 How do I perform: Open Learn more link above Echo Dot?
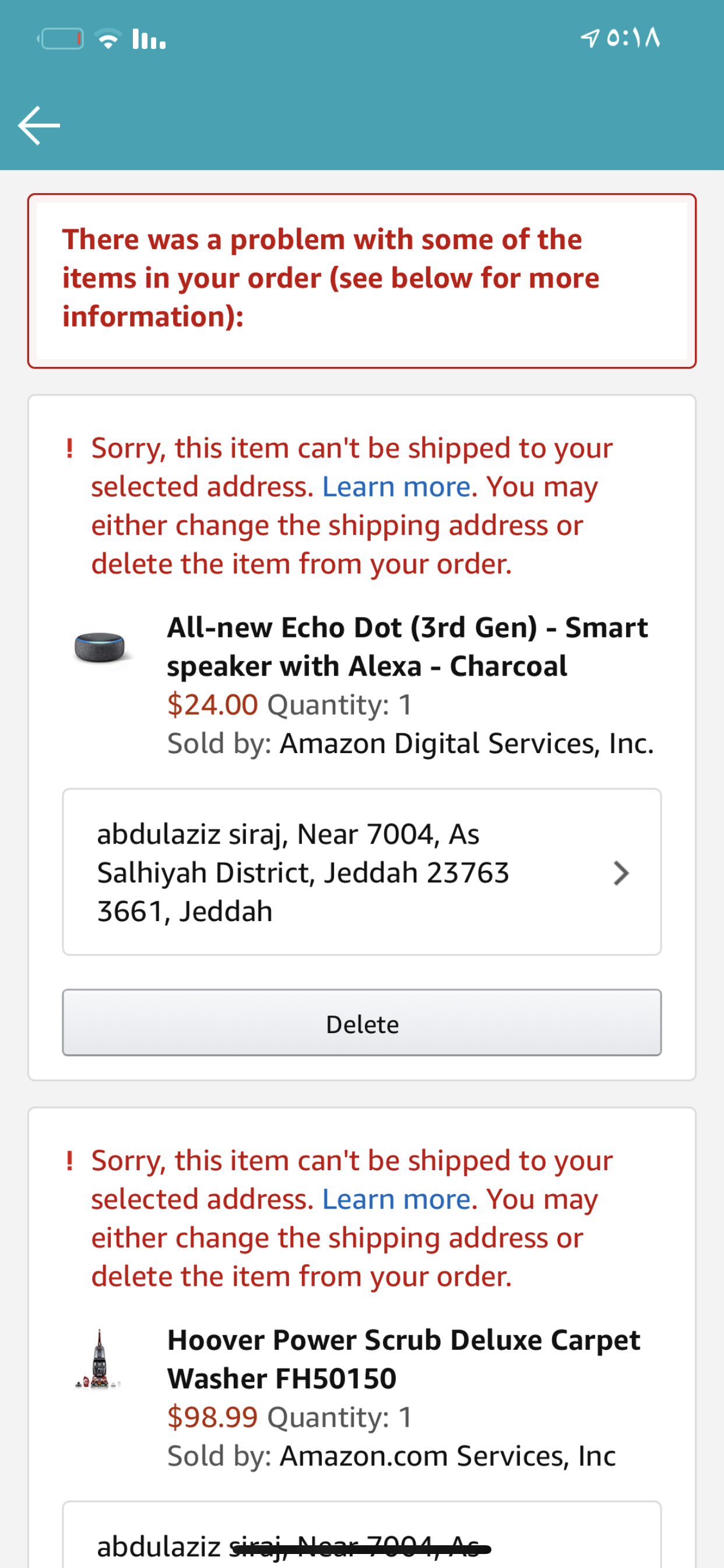point(396,487)
